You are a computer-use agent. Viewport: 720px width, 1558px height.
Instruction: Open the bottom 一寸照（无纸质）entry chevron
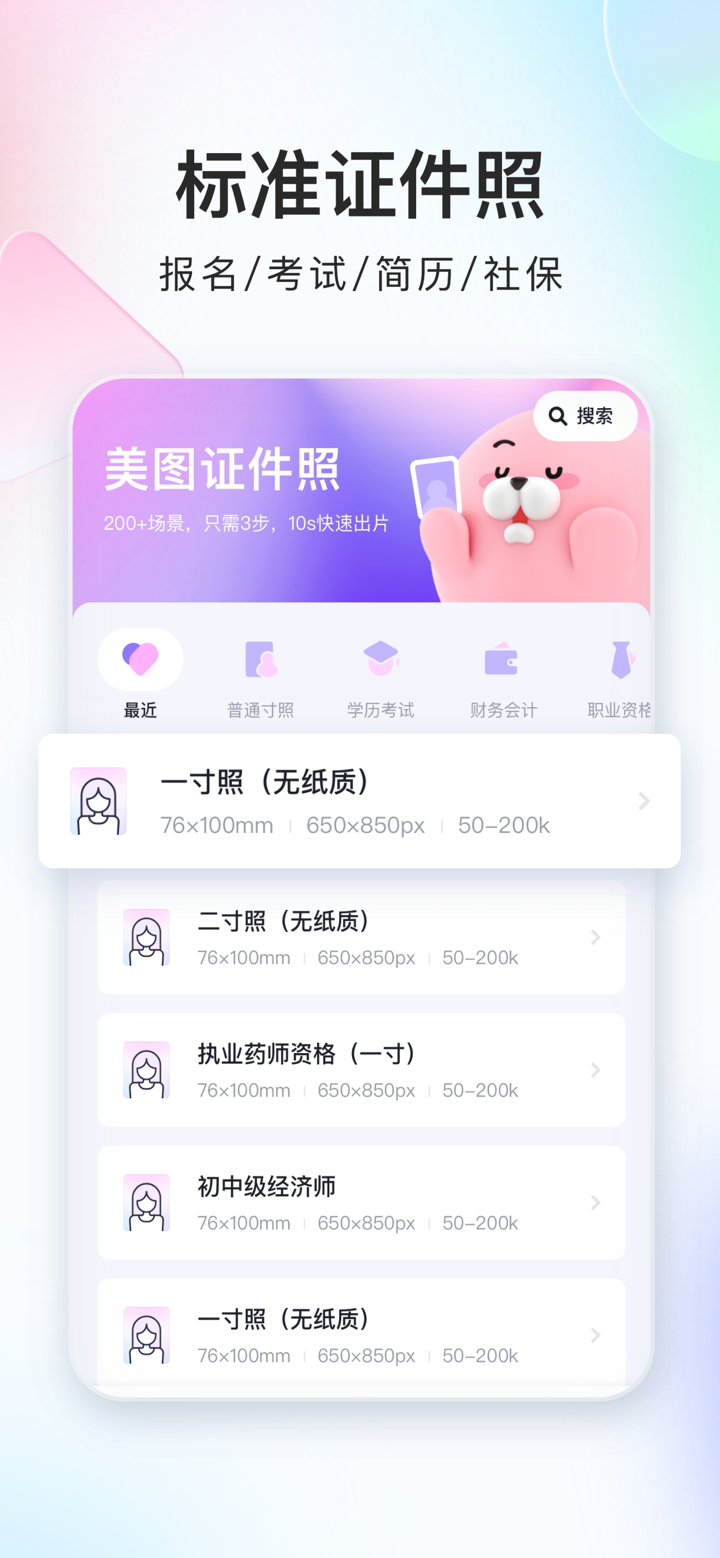pyautogui.click(x=595, y=1335)
